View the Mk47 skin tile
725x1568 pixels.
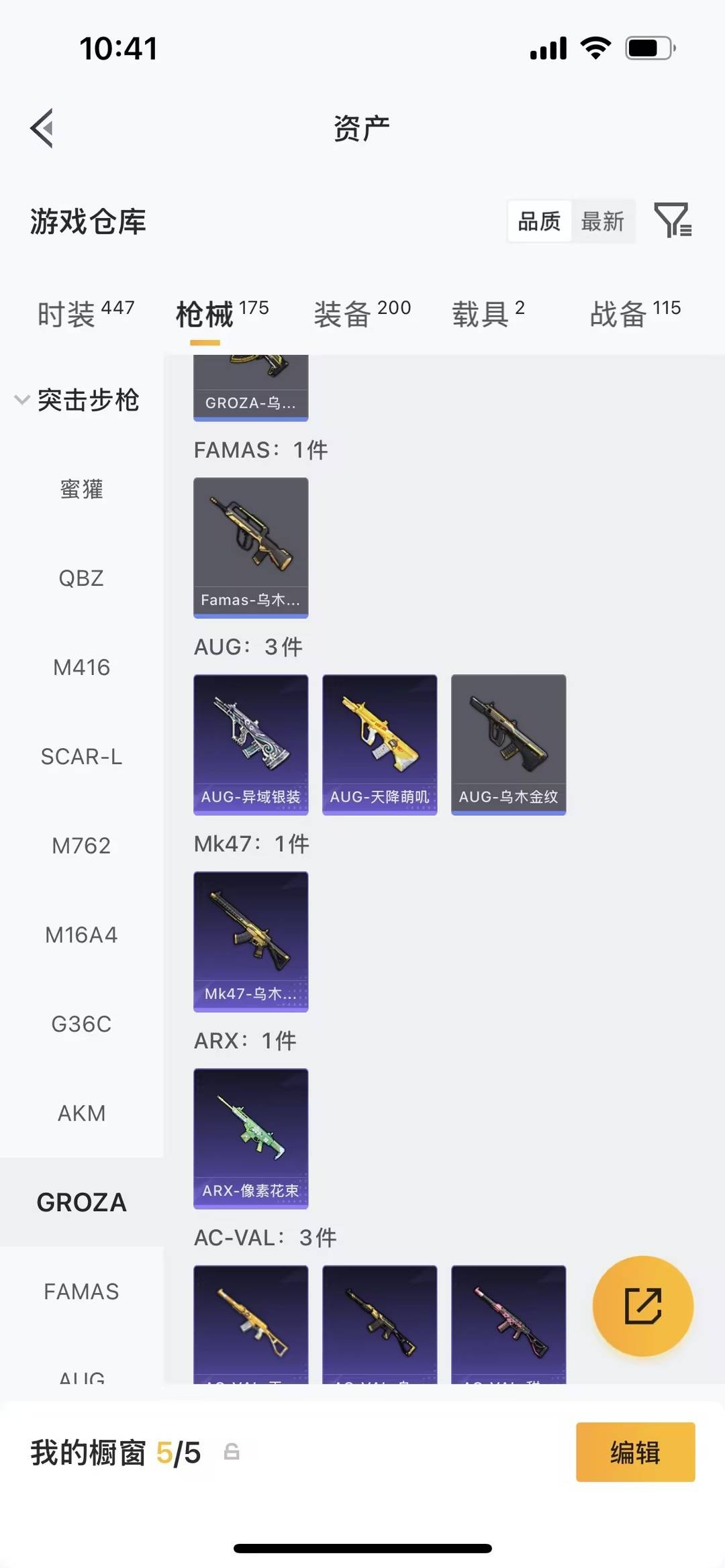[250, 941]
